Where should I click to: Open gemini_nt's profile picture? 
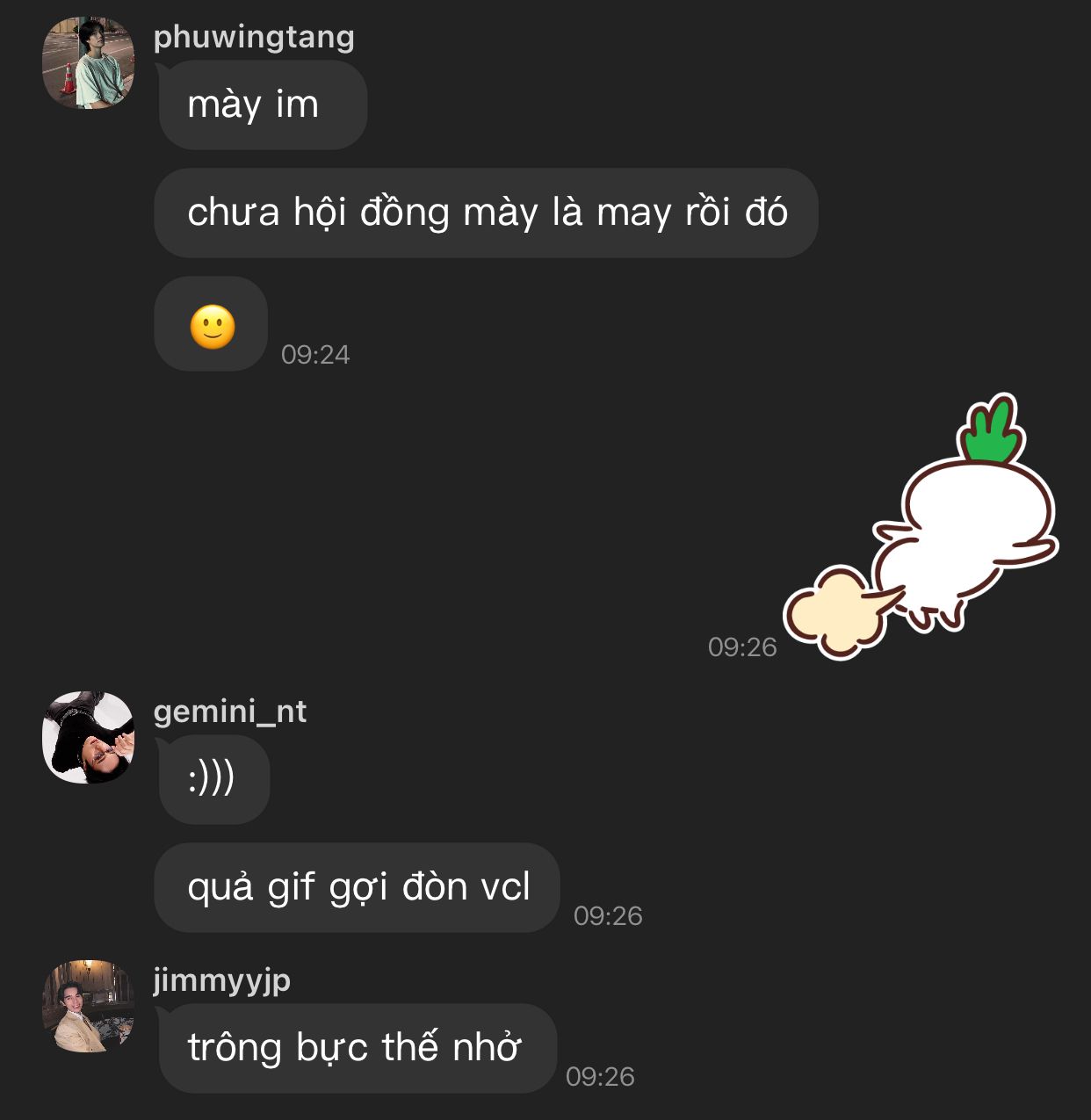pyautogui.click(x=88, y=737)
